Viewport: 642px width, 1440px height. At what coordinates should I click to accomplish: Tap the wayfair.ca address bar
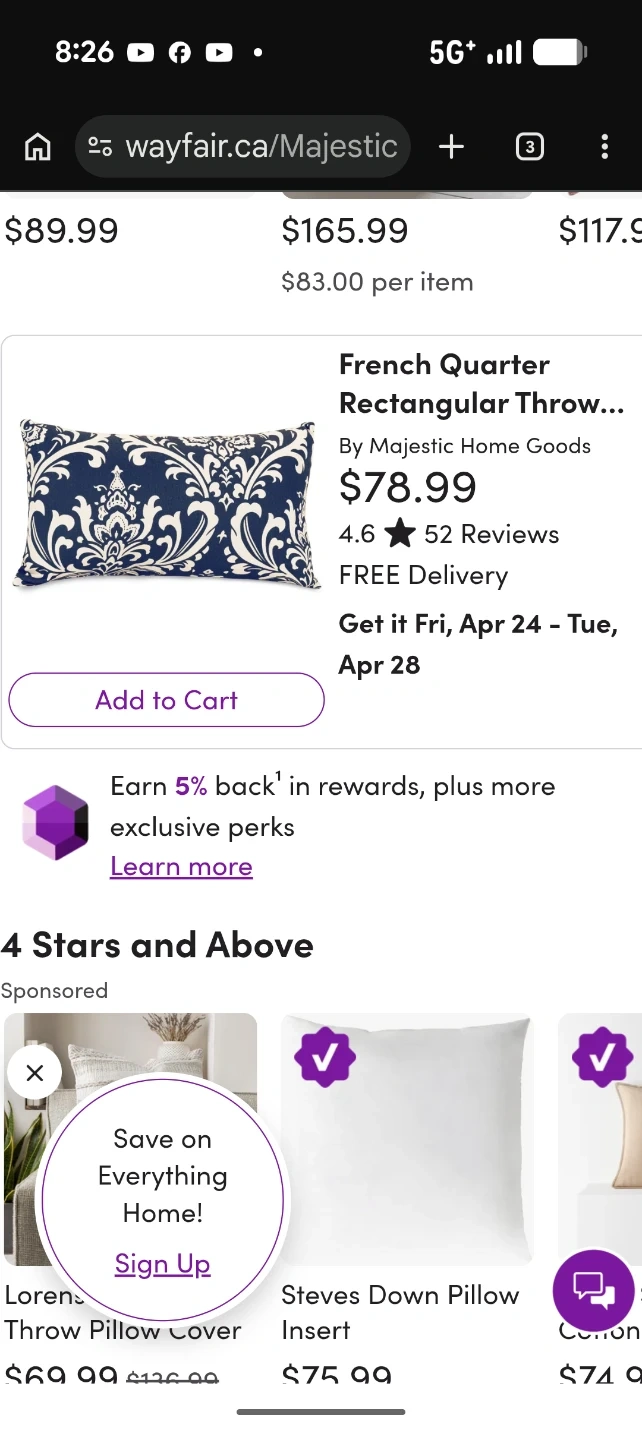(242, 147)
